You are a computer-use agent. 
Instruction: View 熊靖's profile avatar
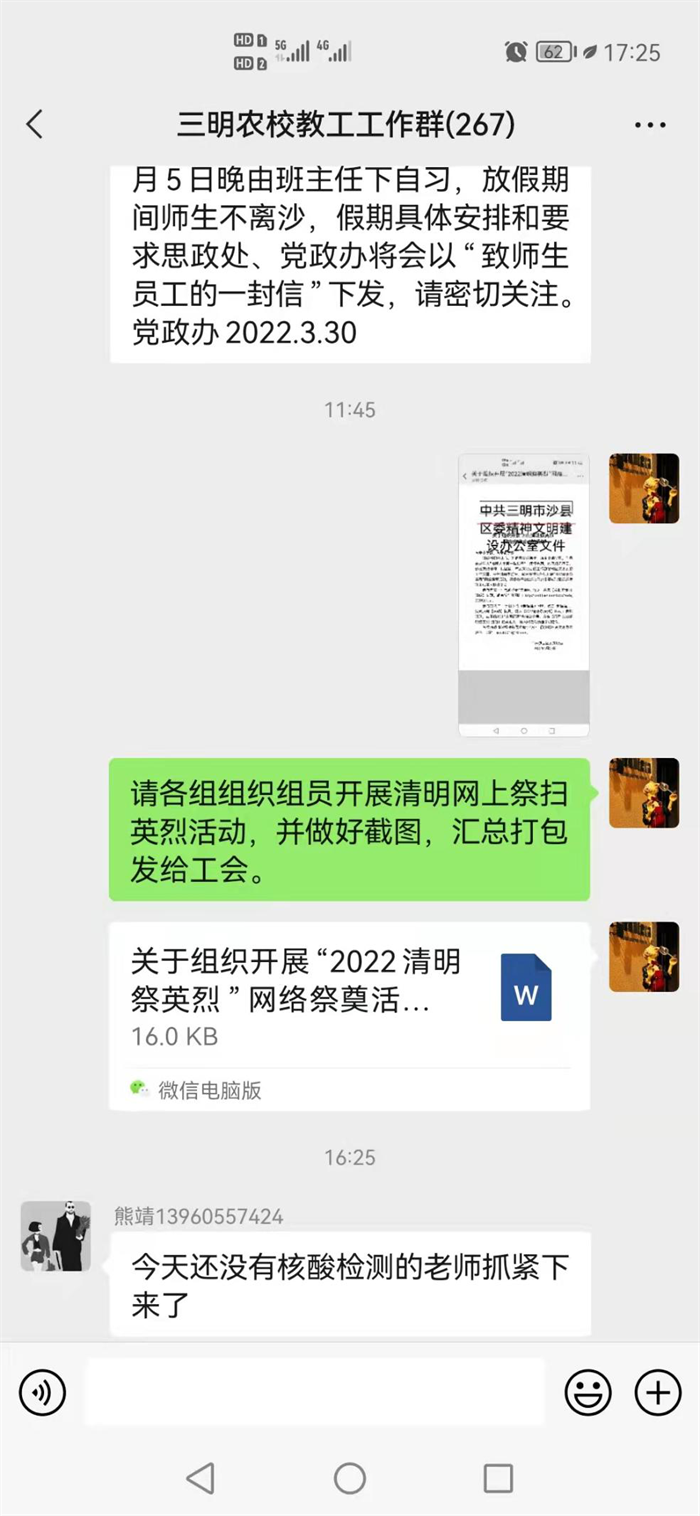pos(56,1236)
